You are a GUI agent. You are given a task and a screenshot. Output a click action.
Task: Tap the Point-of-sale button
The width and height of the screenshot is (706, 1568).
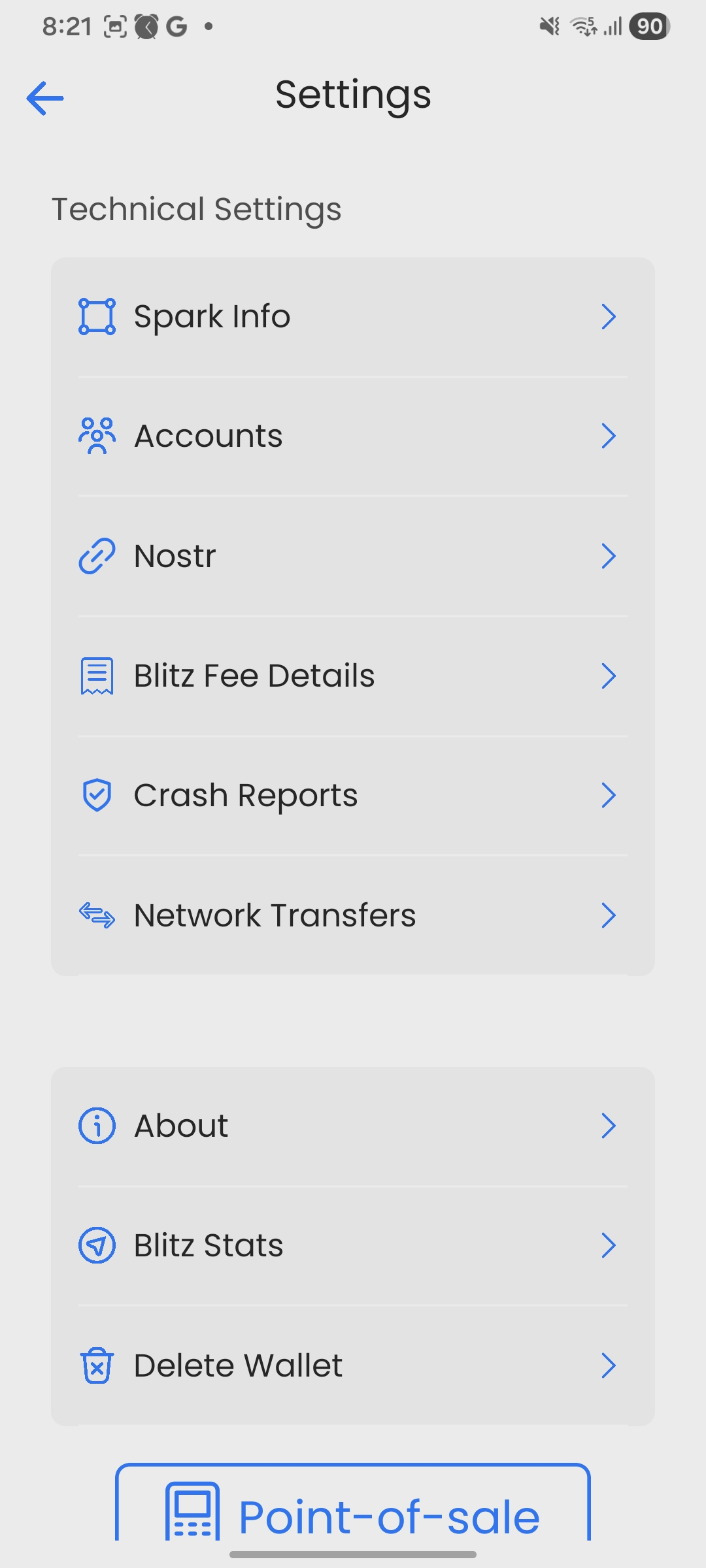point(353,1509)
